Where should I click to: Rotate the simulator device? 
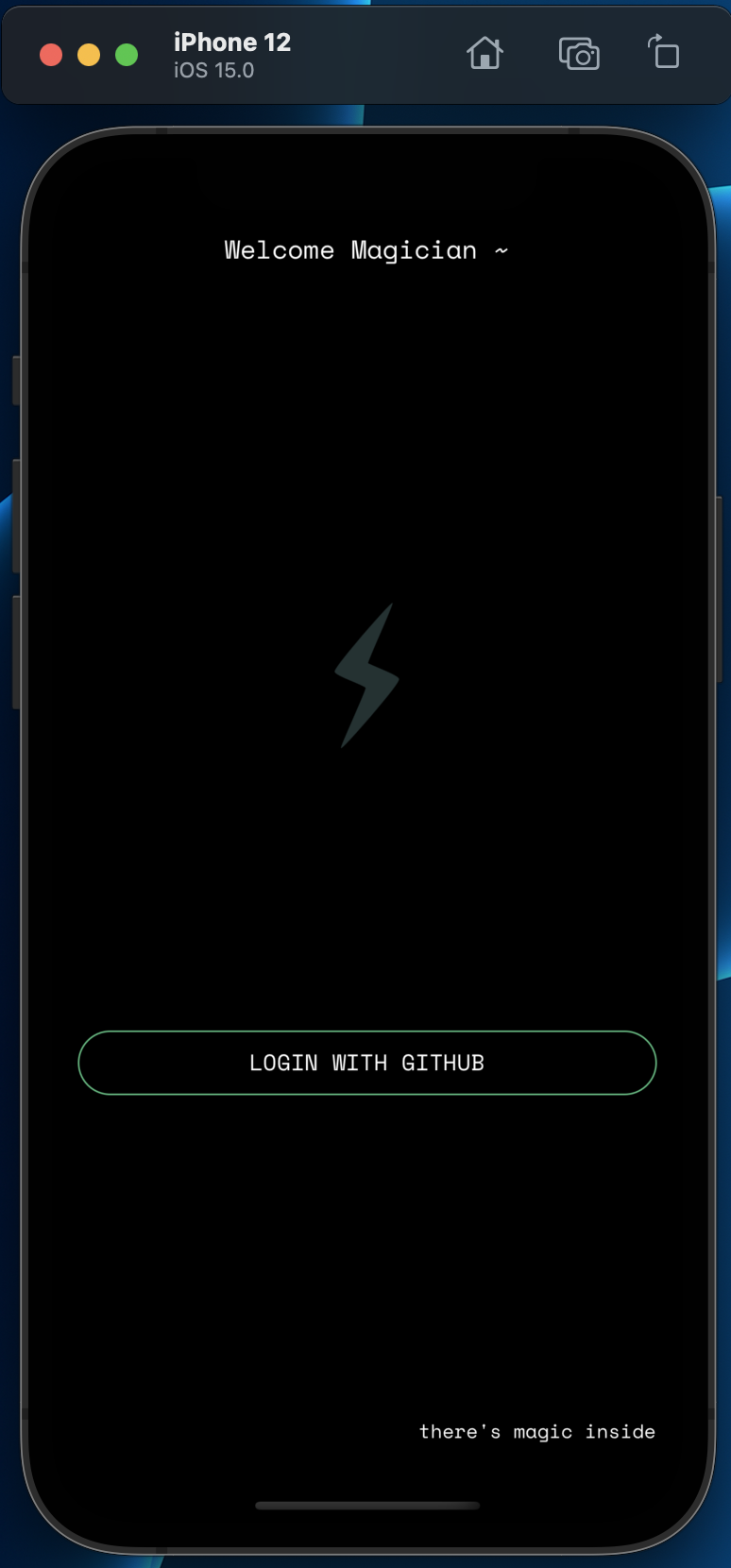[x=663, y=53]
